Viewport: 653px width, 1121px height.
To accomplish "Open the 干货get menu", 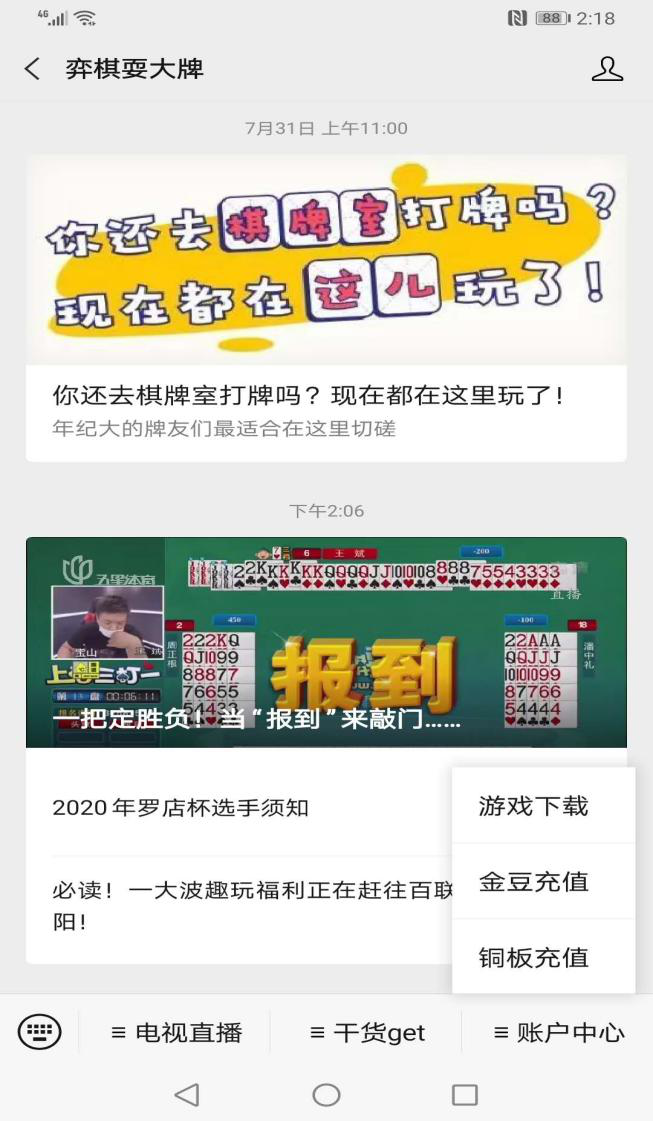I will click(x=367, y=1033).
